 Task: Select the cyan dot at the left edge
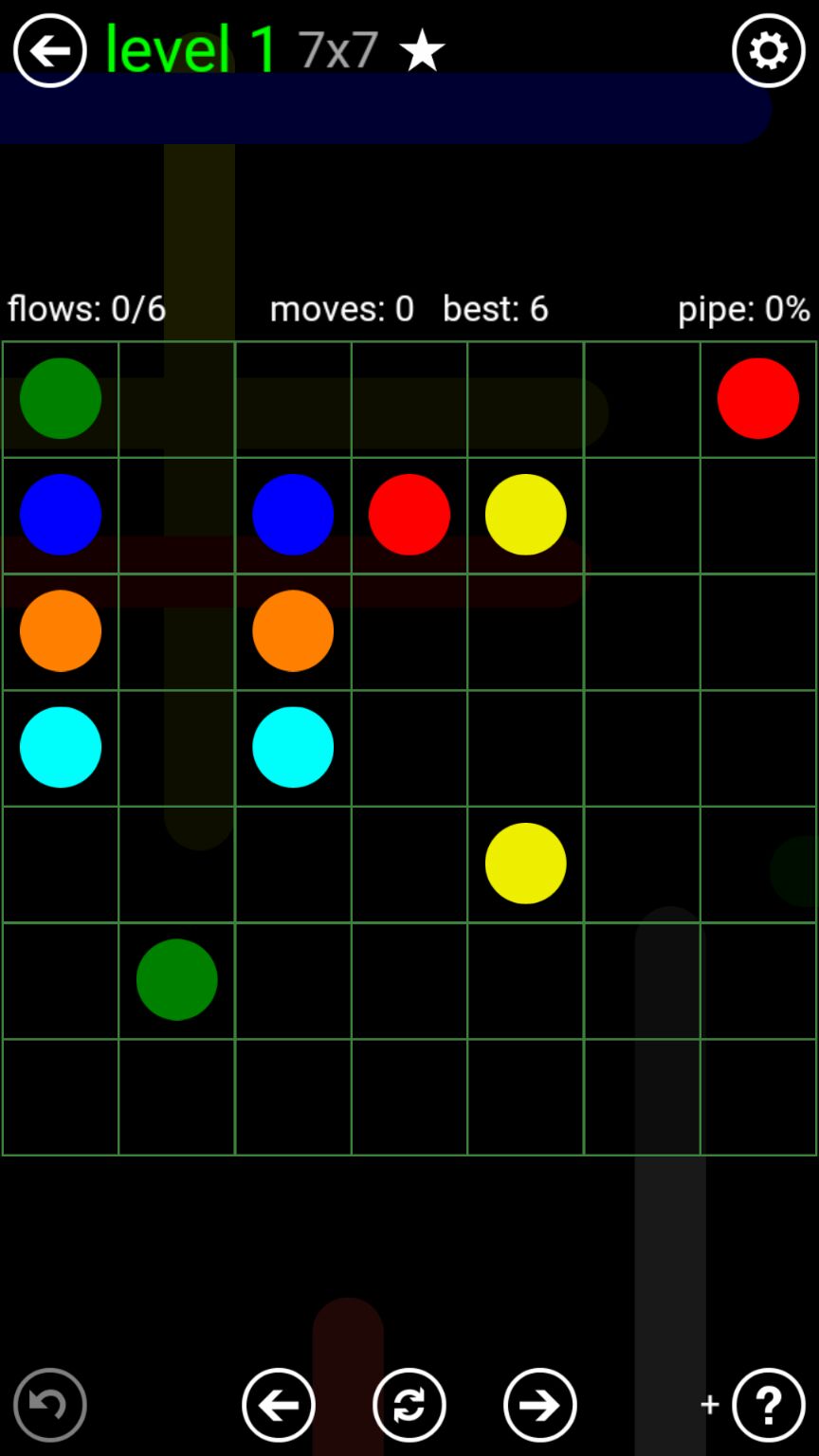pos(61,747)
